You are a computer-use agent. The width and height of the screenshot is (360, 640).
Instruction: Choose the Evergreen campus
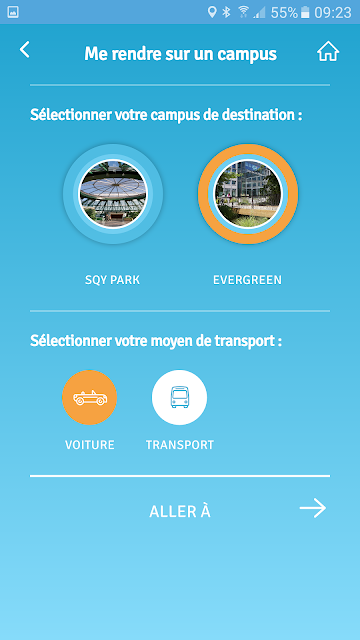coord(248,194)
